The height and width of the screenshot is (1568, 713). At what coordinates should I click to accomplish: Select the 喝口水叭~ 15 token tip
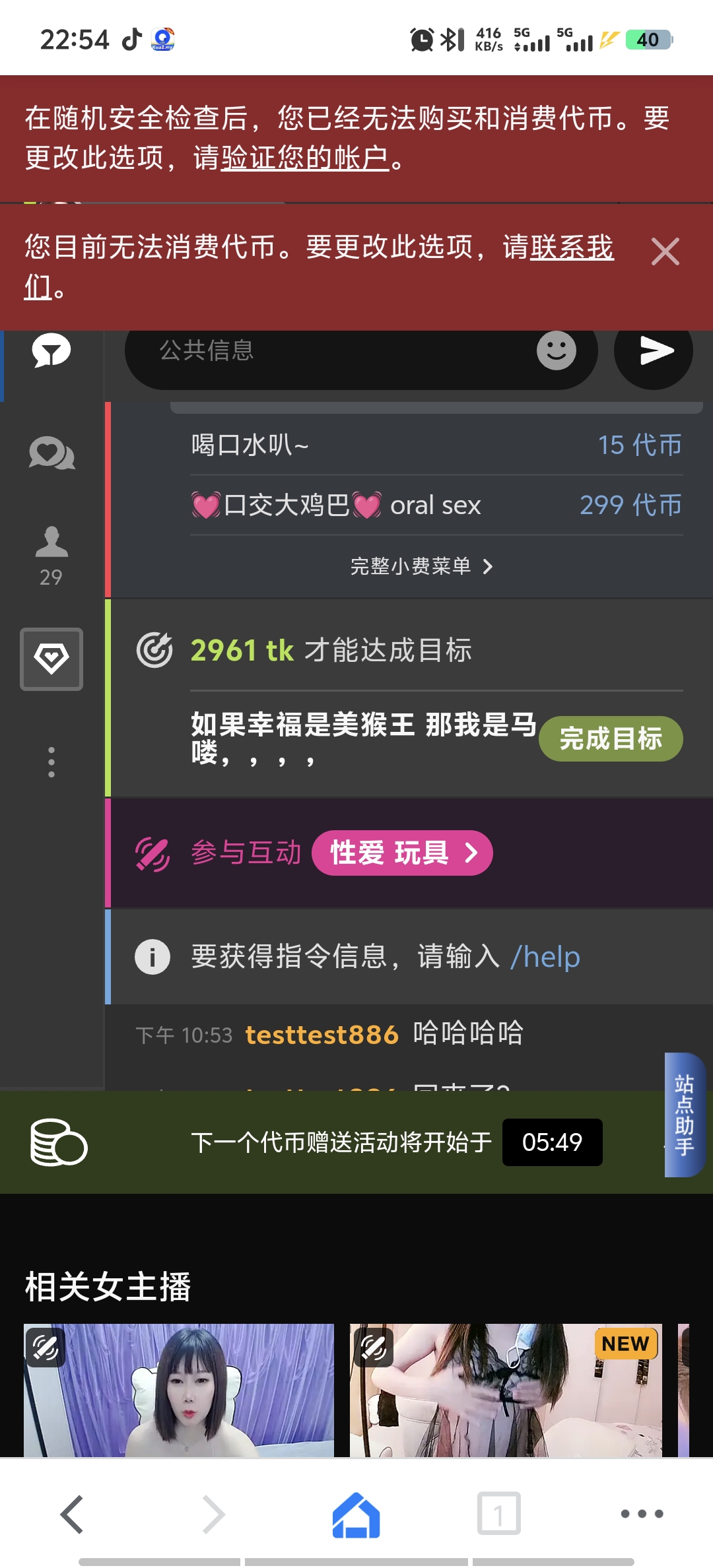[x=436, y=445]
